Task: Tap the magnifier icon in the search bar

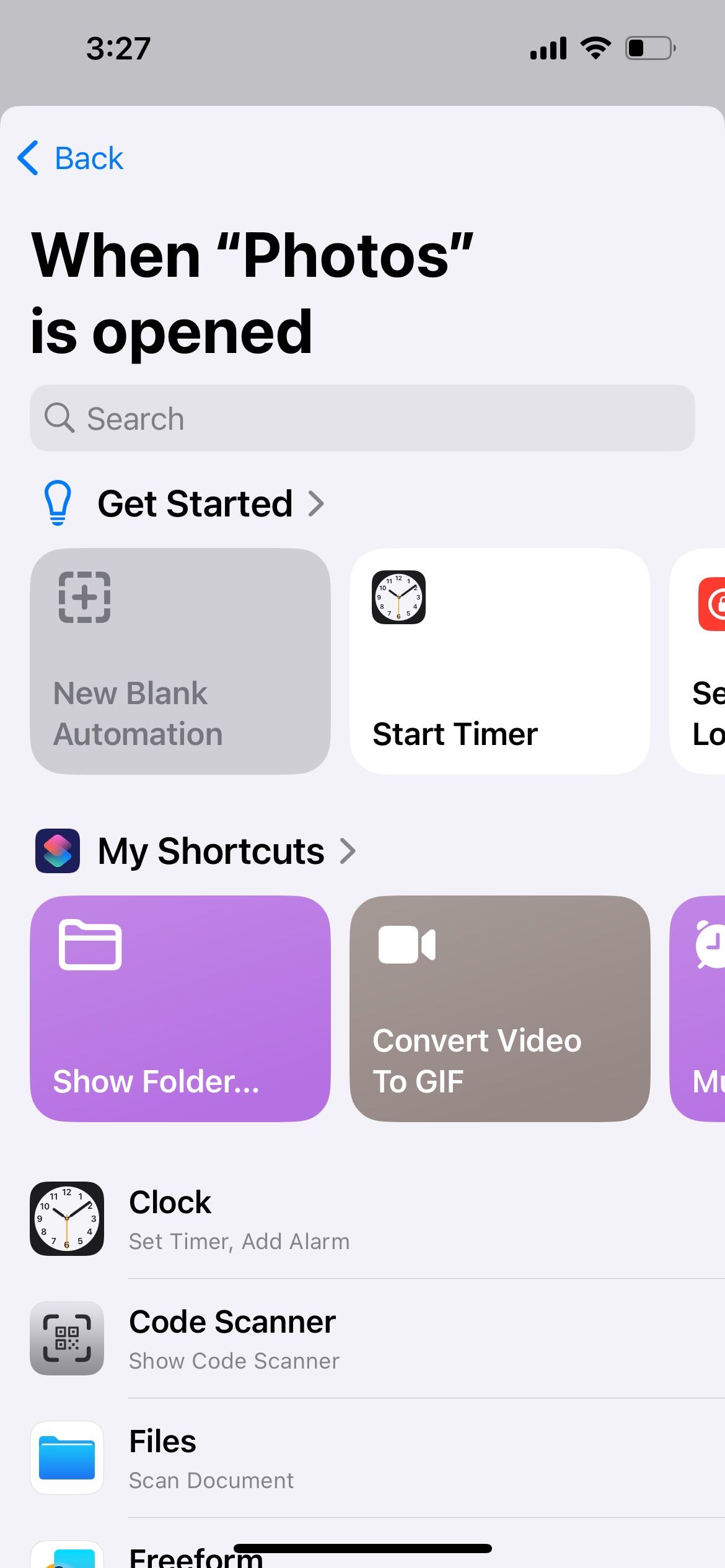Action: click(59, 417)
